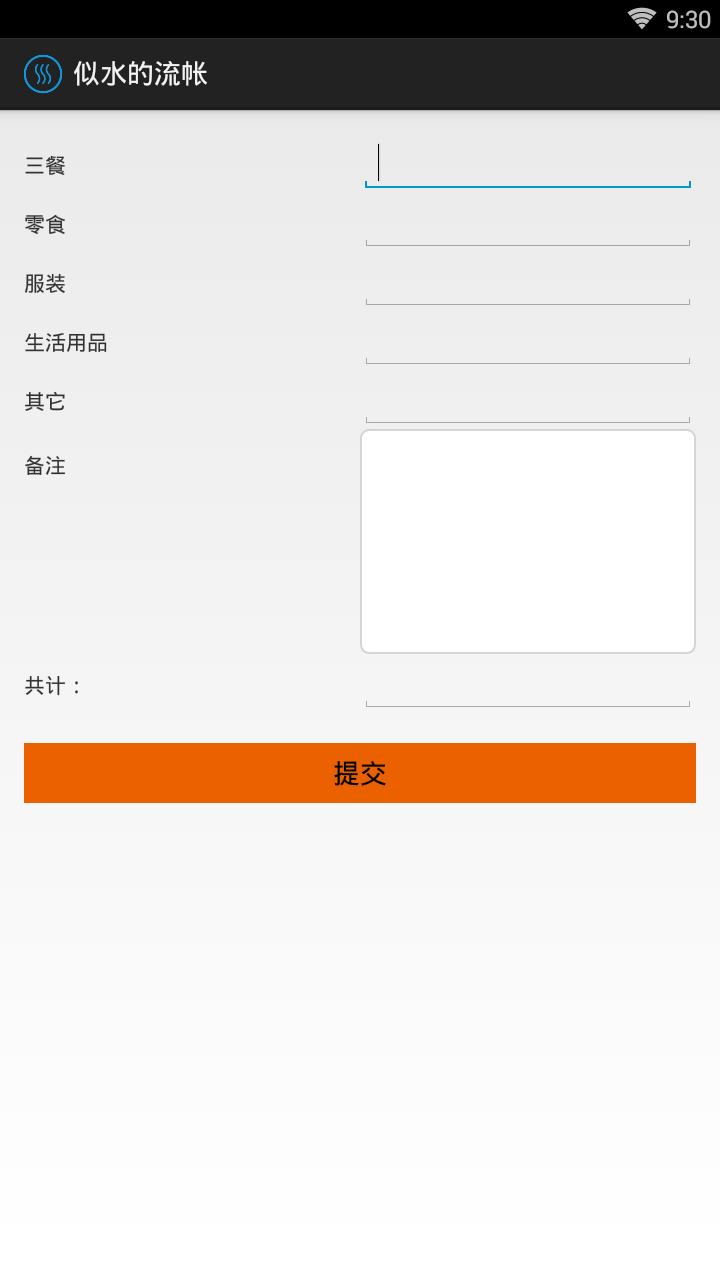Click the 零食 label text
The image size is (720, 1280).
[x=46, y=225]
